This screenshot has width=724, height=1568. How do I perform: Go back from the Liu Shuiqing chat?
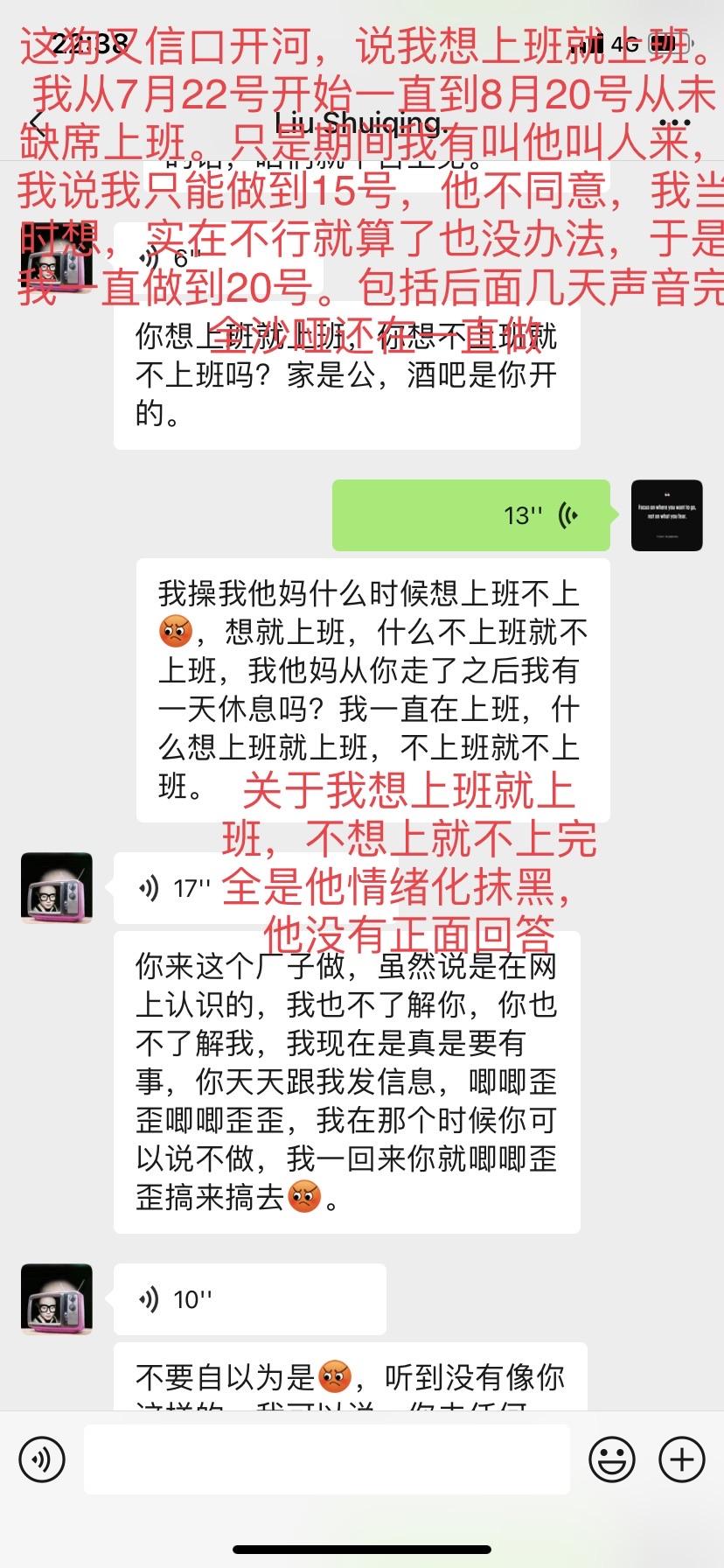37,122
